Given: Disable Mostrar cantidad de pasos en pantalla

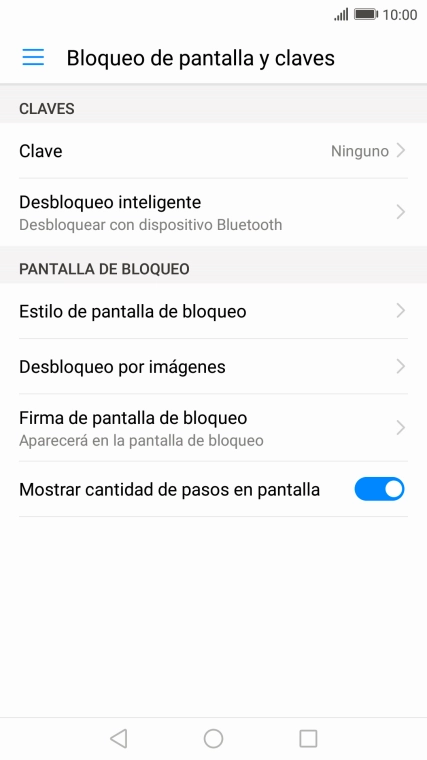Looking at the screenshot, I should (x=379, y=489).
